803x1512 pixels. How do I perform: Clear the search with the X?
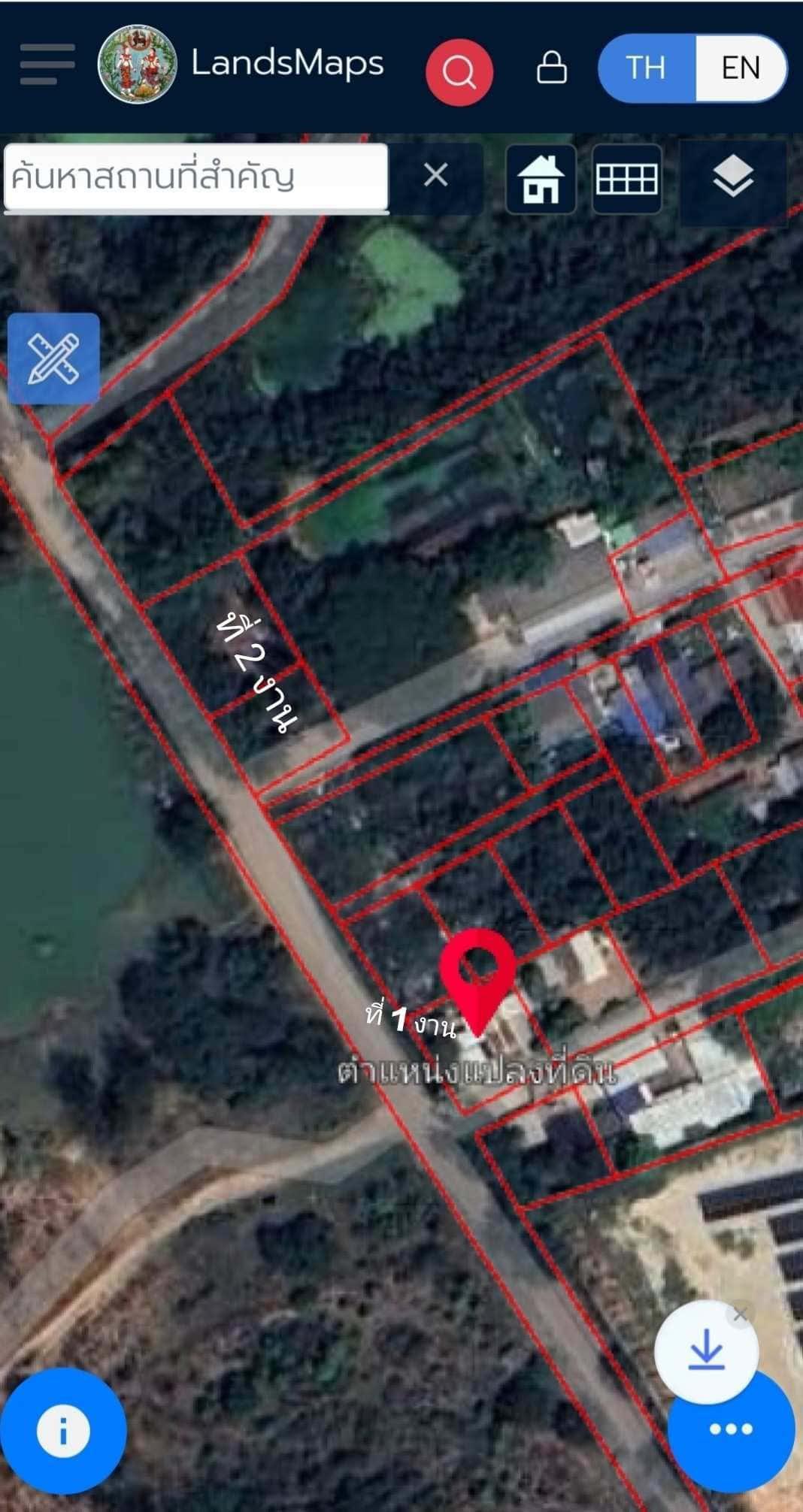pyautogui.click(x=436, y=175)
